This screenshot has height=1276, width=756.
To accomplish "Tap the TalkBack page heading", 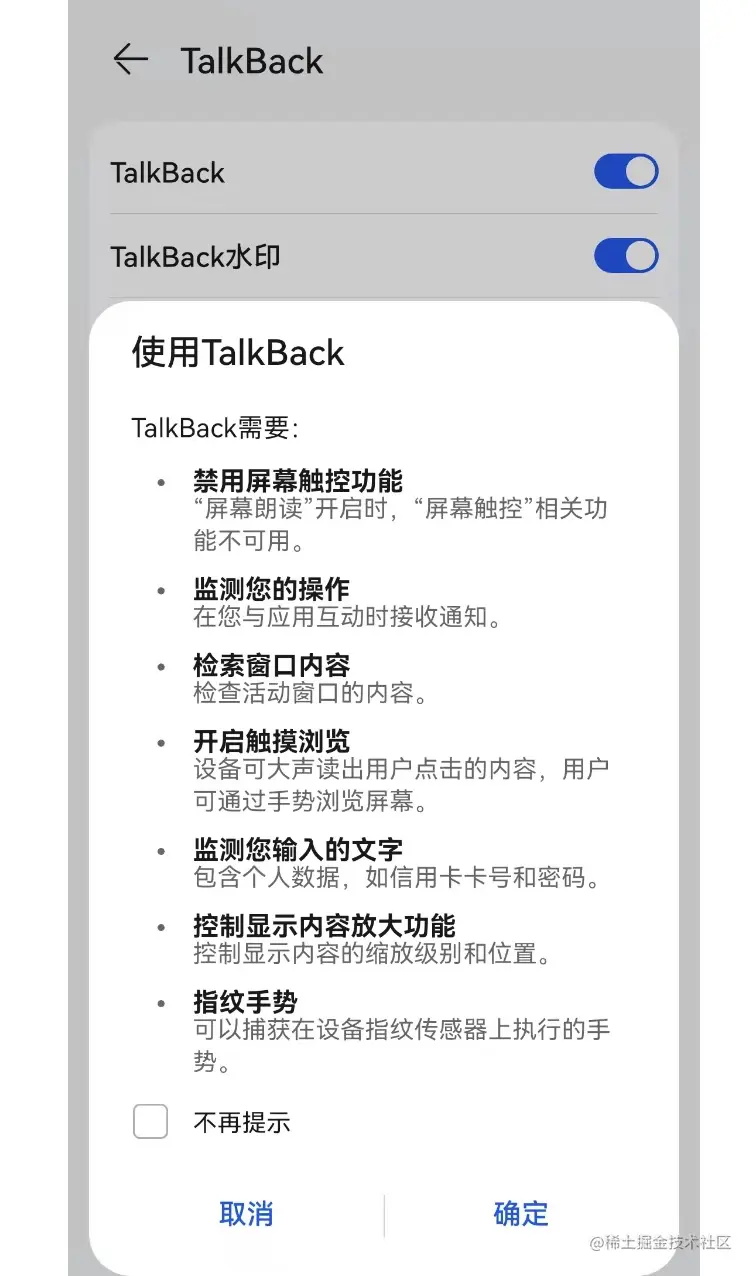I will click(x=251, y=61).
